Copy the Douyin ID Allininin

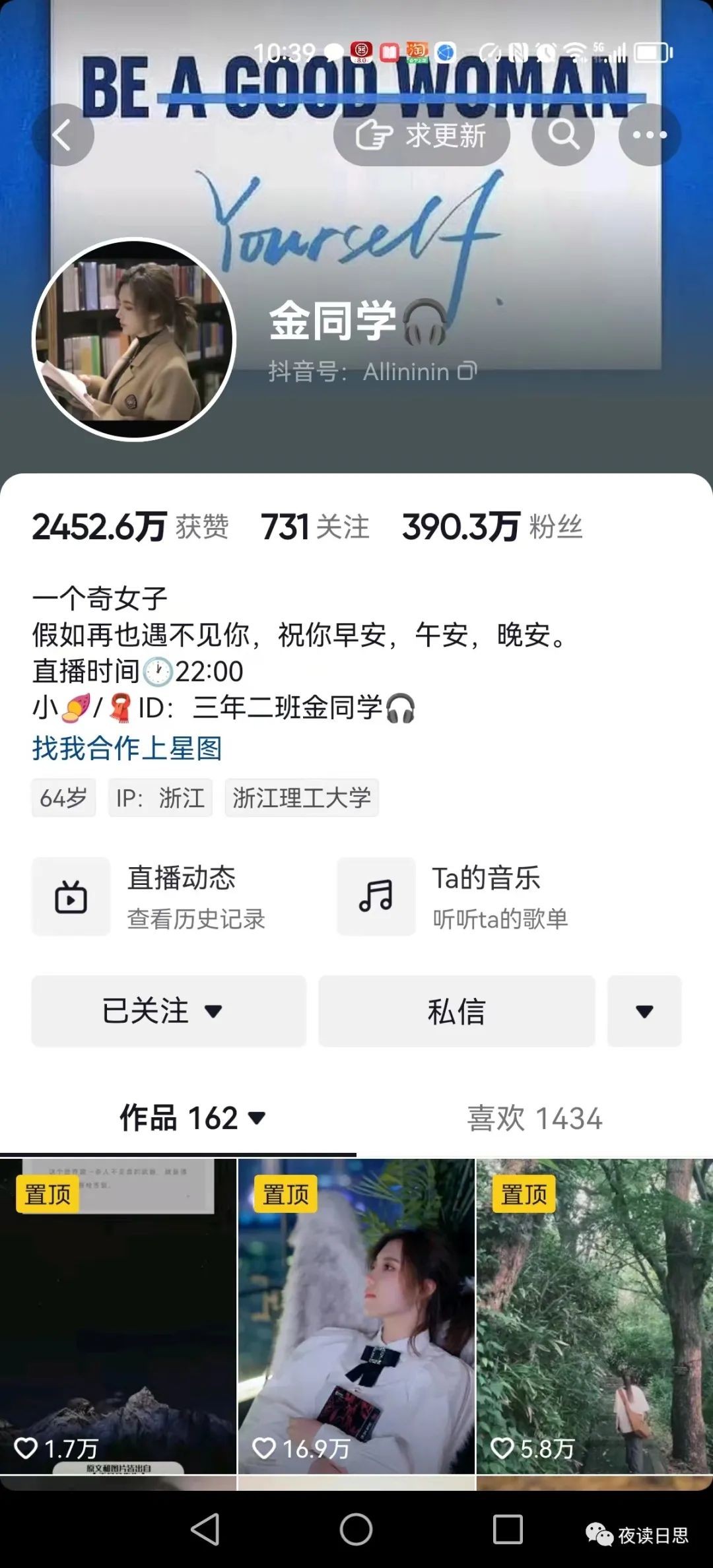(x=467, y=372)
